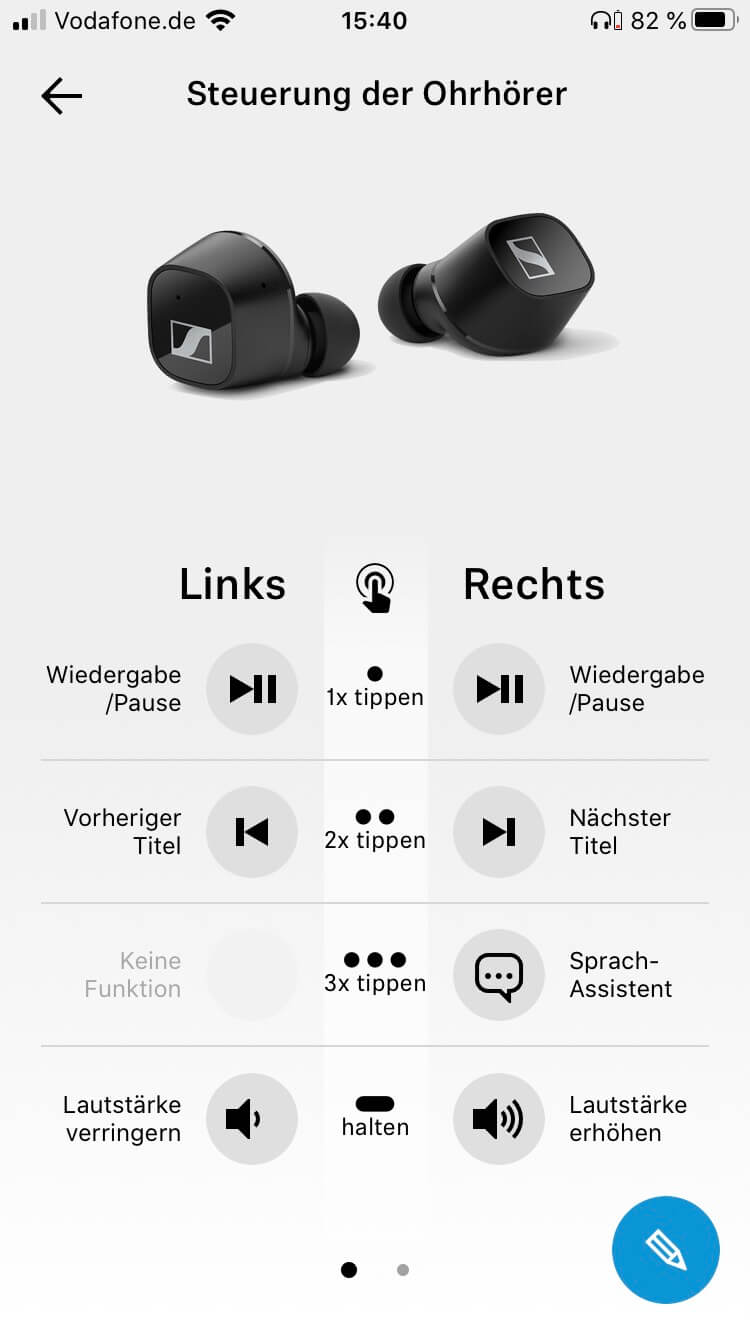Select Lautstärke erhöhen icon
750x1334 pixels.
(x=499, y=1119)
